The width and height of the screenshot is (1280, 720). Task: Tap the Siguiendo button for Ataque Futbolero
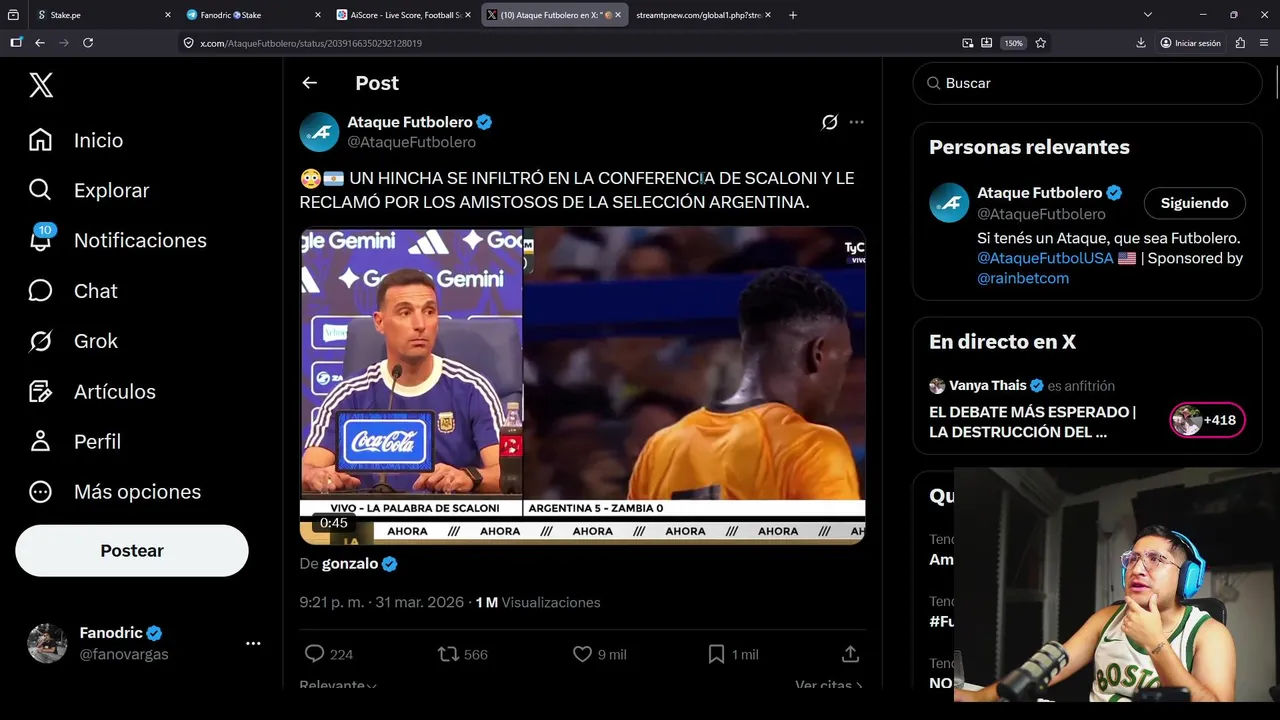point(1194,203)
